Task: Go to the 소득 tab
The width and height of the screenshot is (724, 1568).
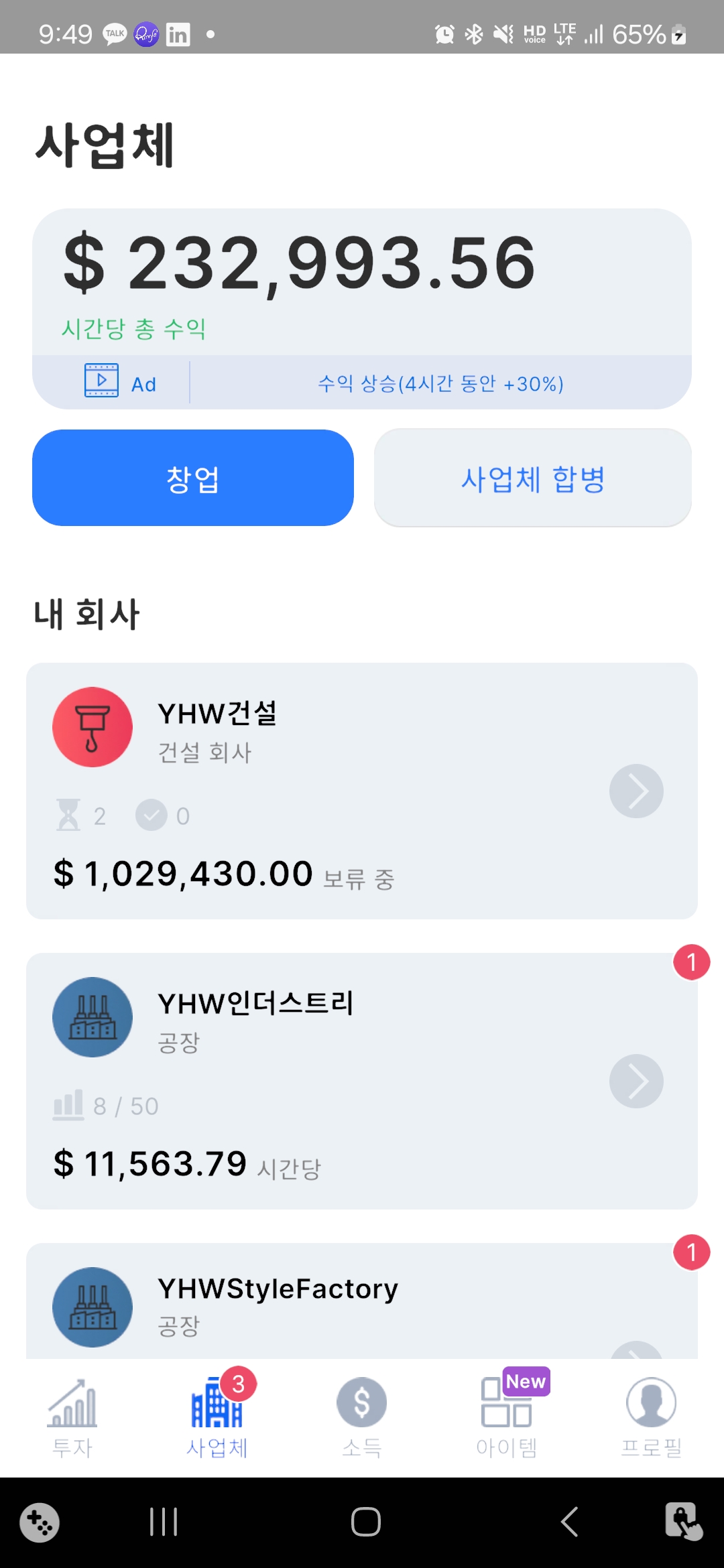Action: tap(362, 1417)
